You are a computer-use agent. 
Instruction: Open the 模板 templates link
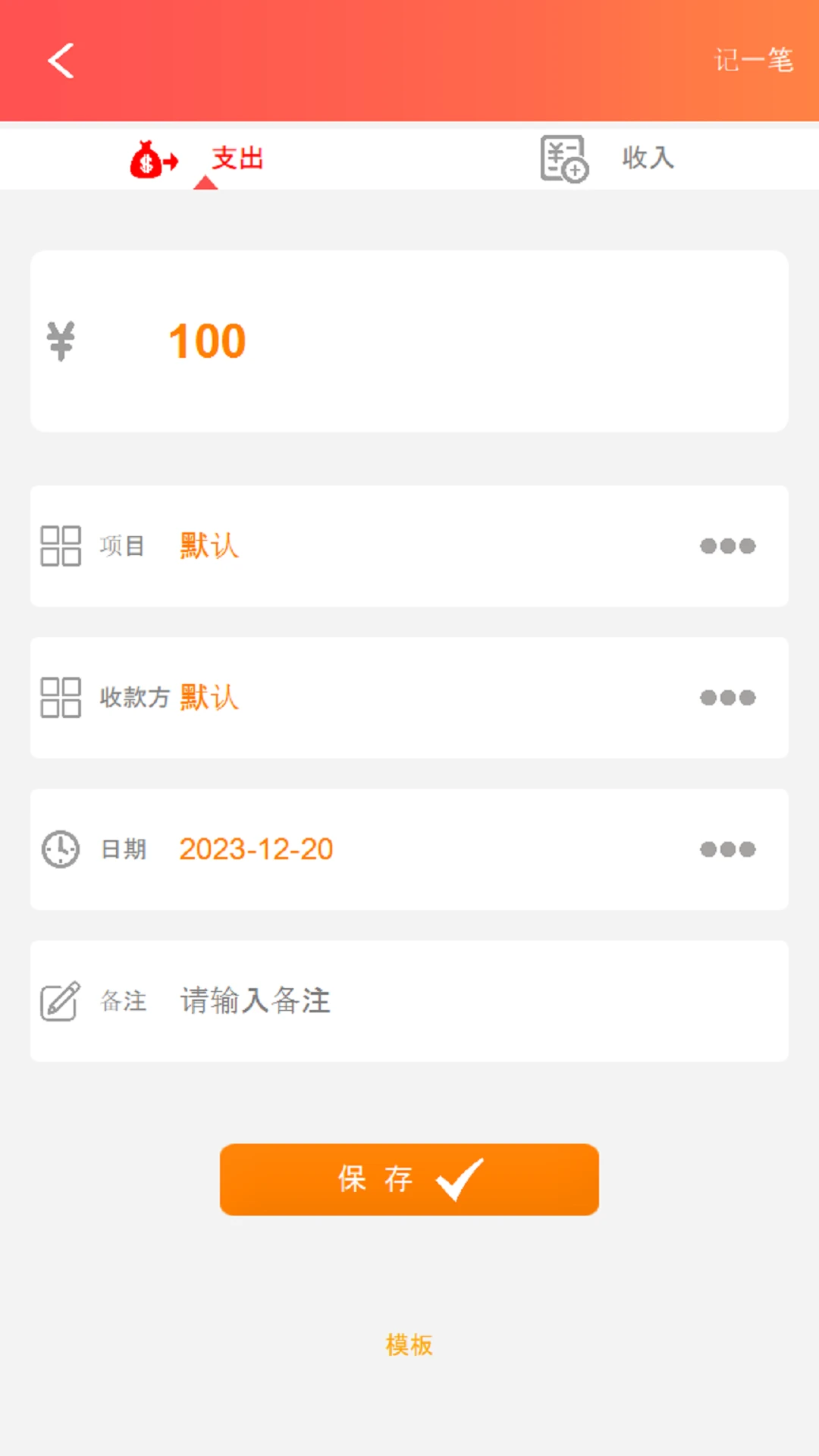point(409,1346)
